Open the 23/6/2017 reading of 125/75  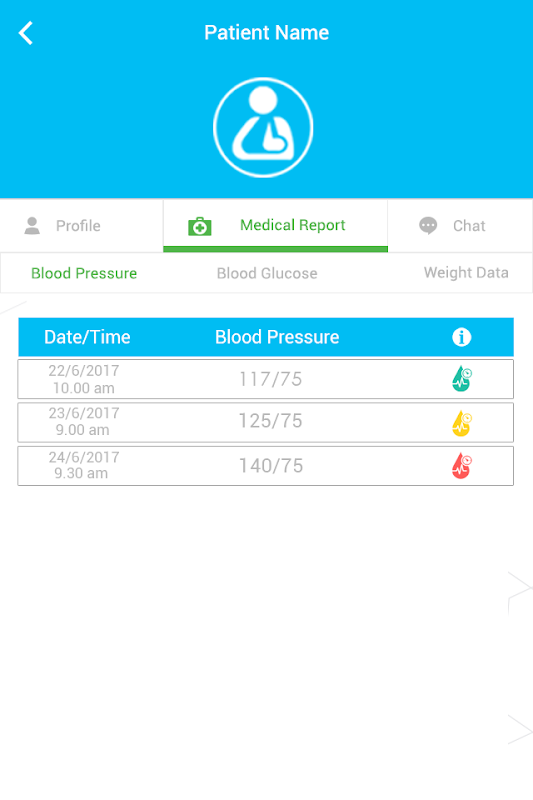coord(266,422)
